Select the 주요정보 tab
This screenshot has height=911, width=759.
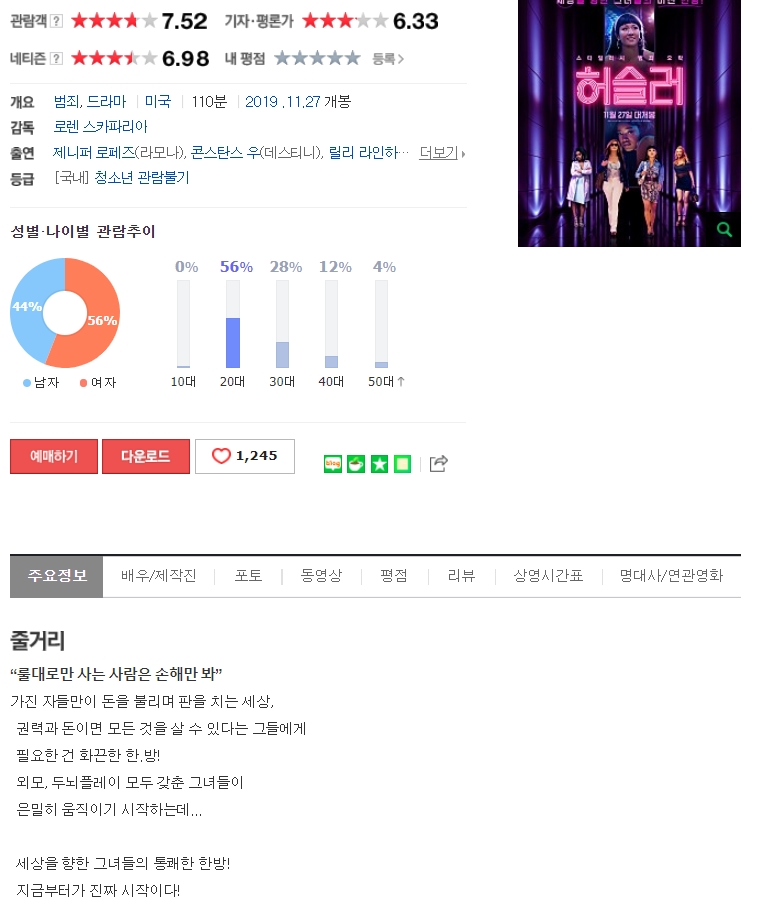[x=57, y=576]
